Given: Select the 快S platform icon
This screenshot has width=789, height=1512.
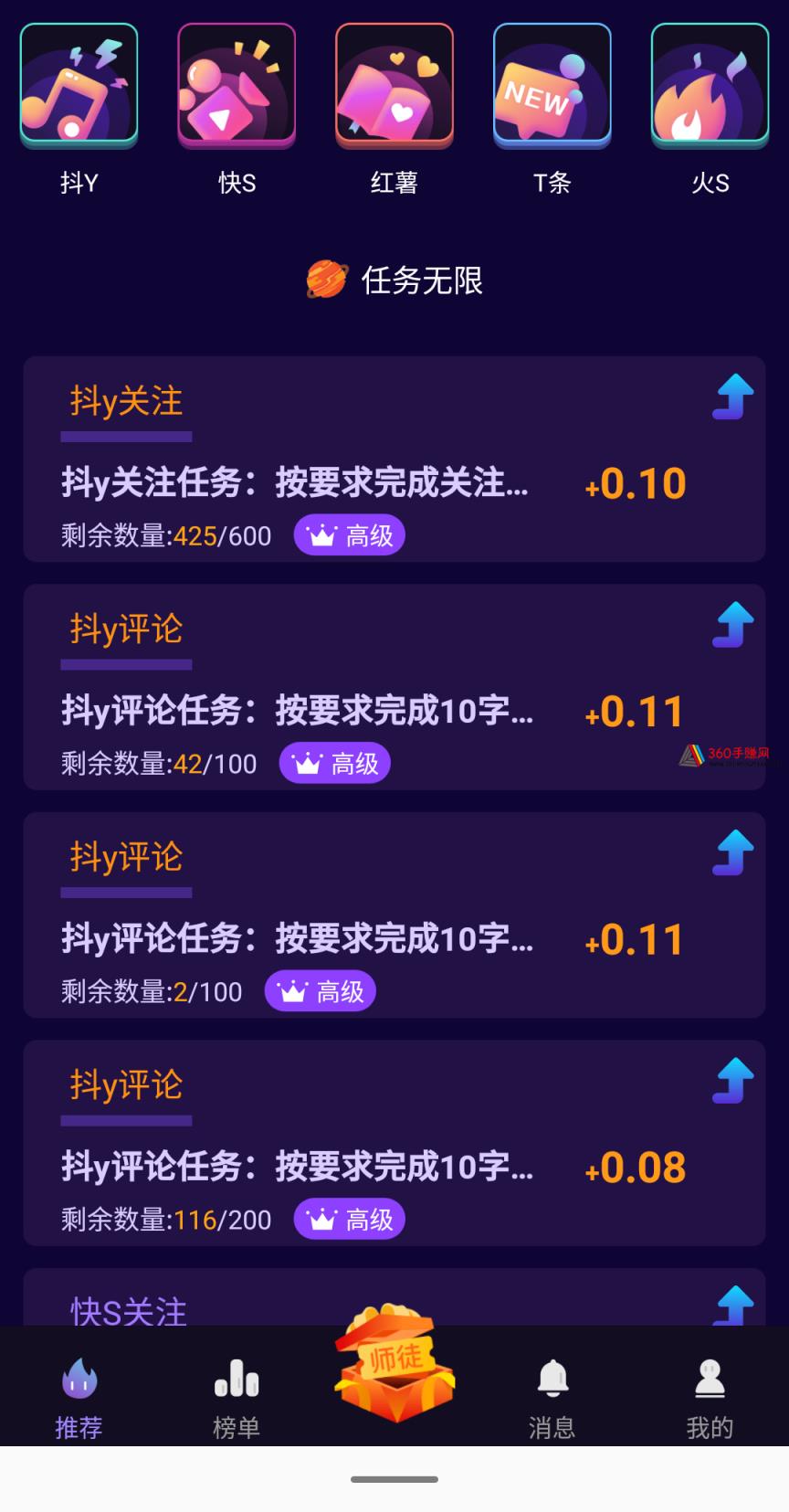Looking at the screenshot, I should click(237, 83).
